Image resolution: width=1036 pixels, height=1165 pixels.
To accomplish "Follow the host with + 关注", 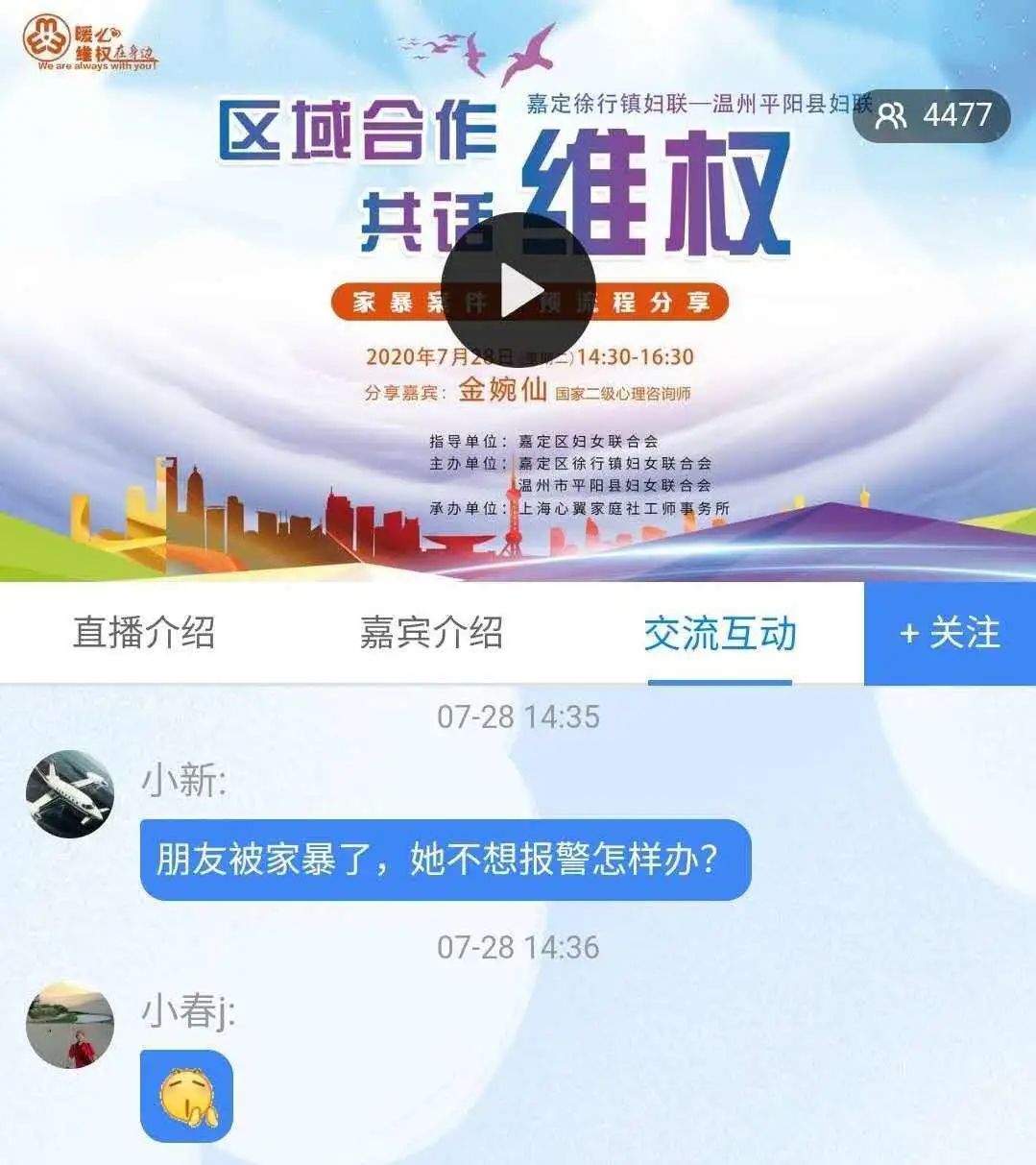I will 950,634.
